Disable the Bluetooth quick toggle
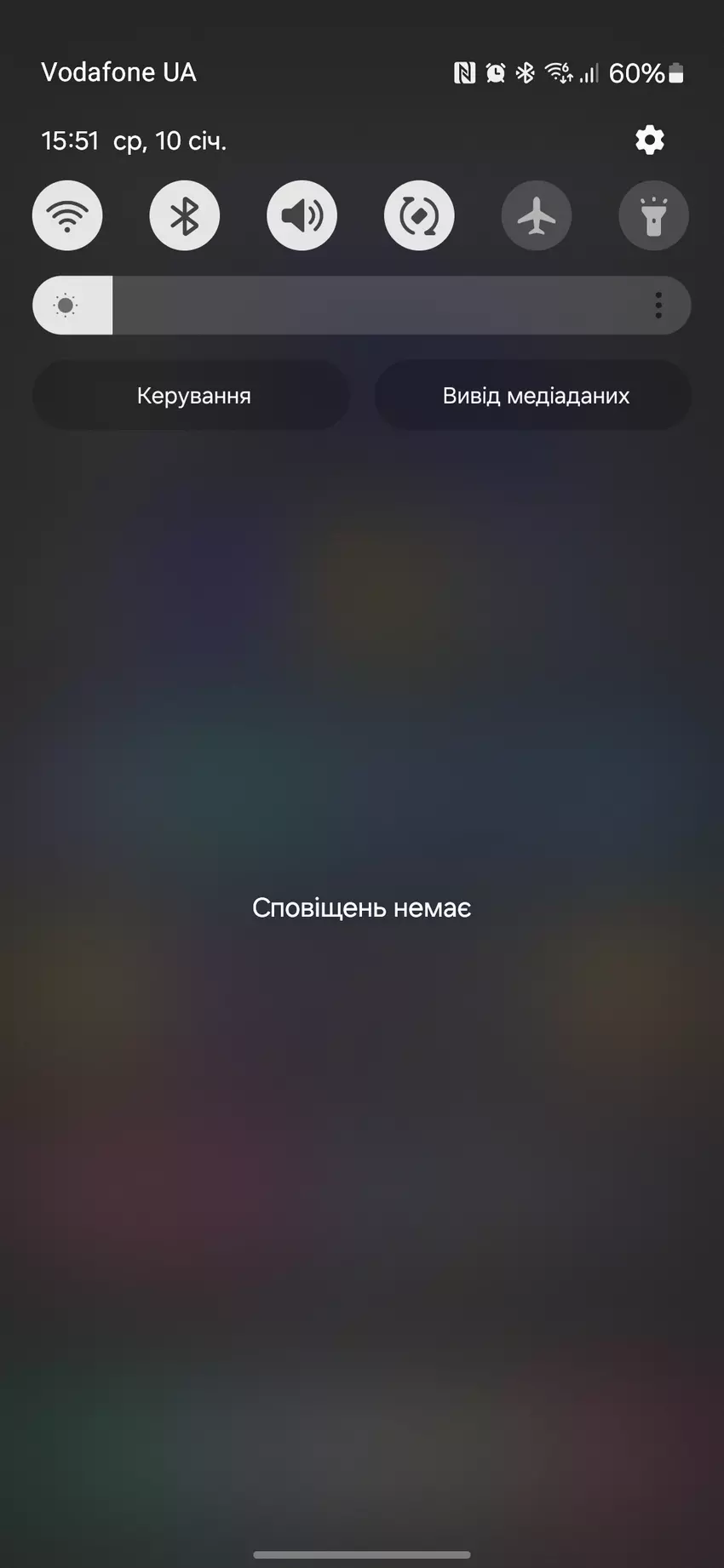This screenshot has height=1568, width=724. [x=184, y=215]
